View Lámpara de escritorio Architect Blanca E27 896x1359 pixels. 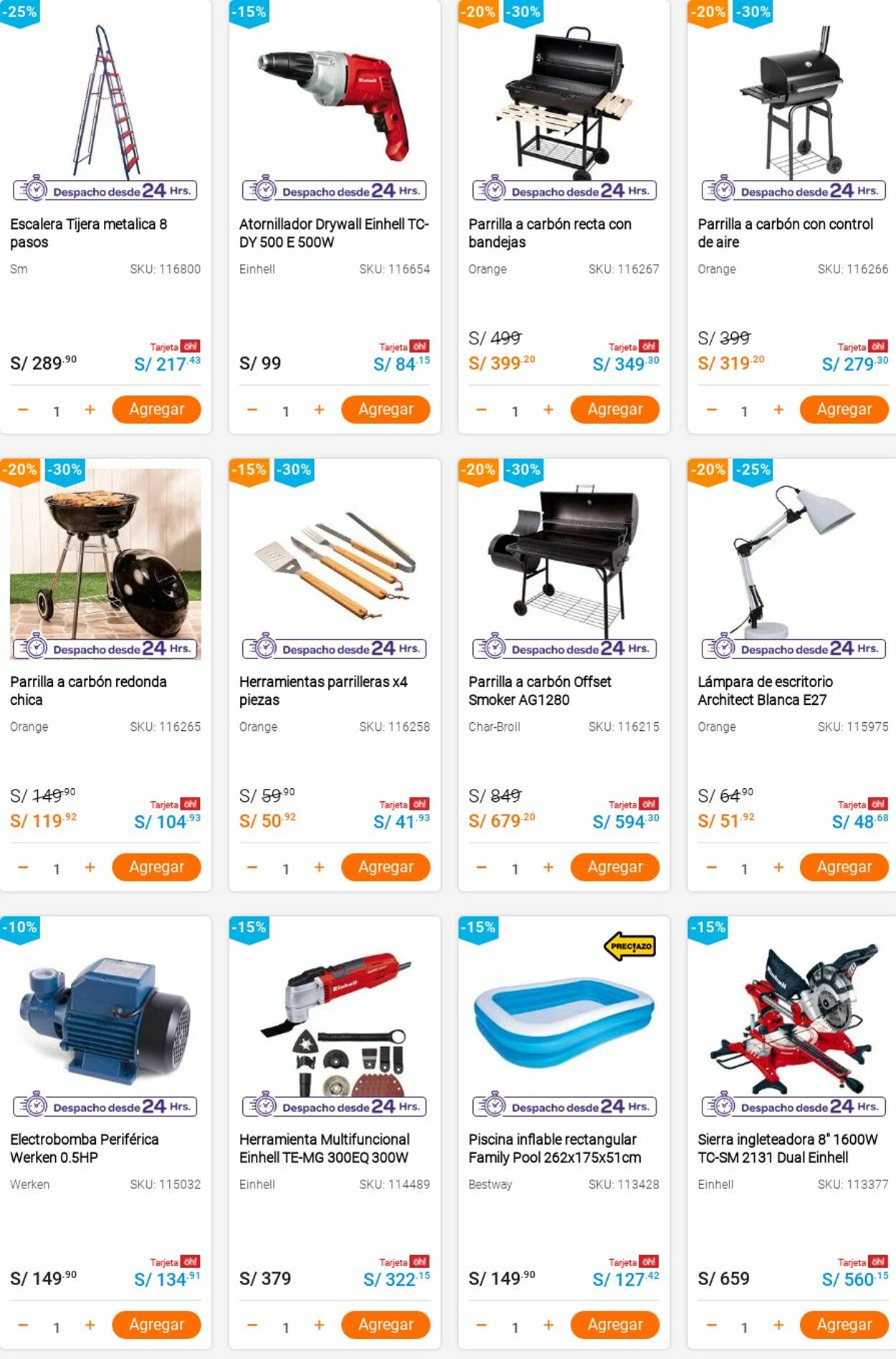[x=765, y=690]
